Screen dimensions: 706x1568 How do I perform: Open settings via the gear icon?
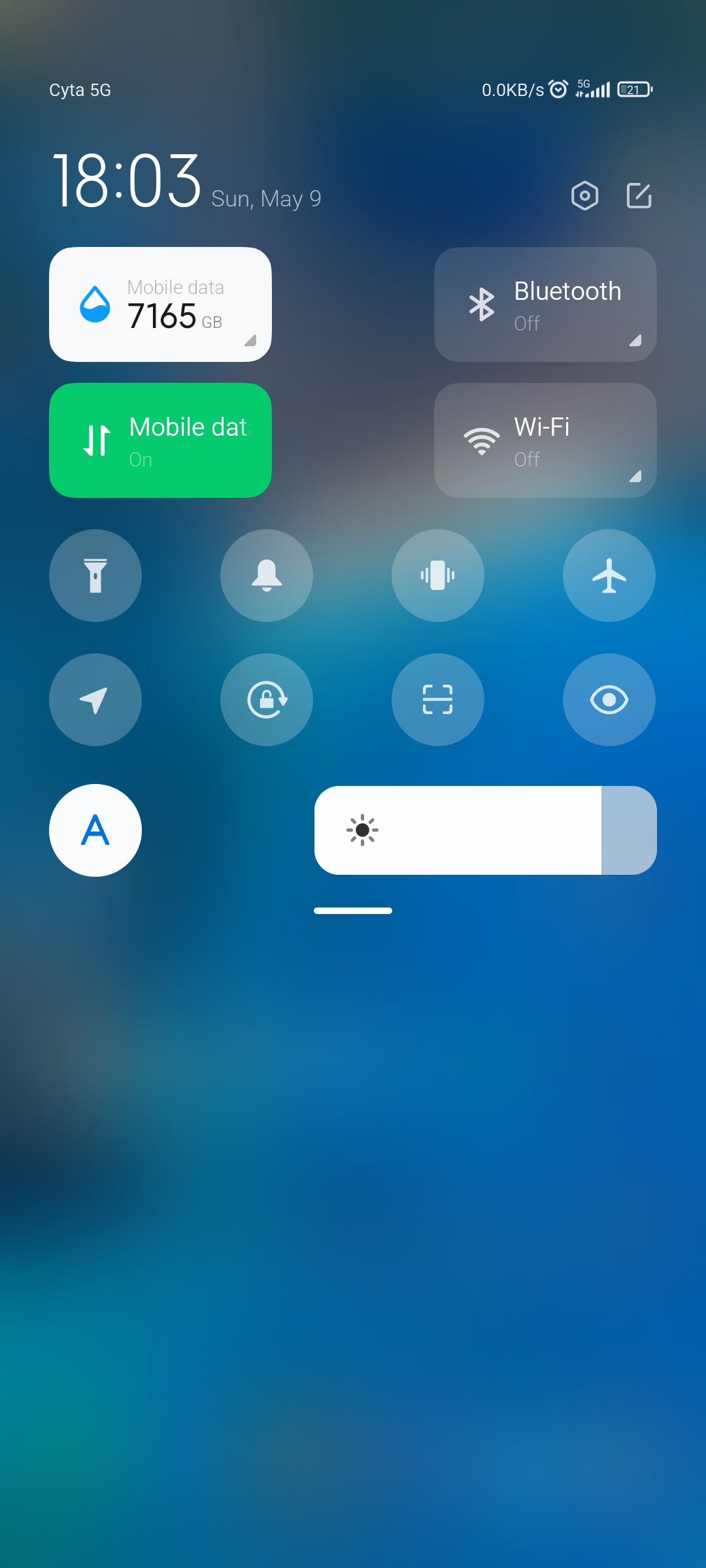pos(584,195)
